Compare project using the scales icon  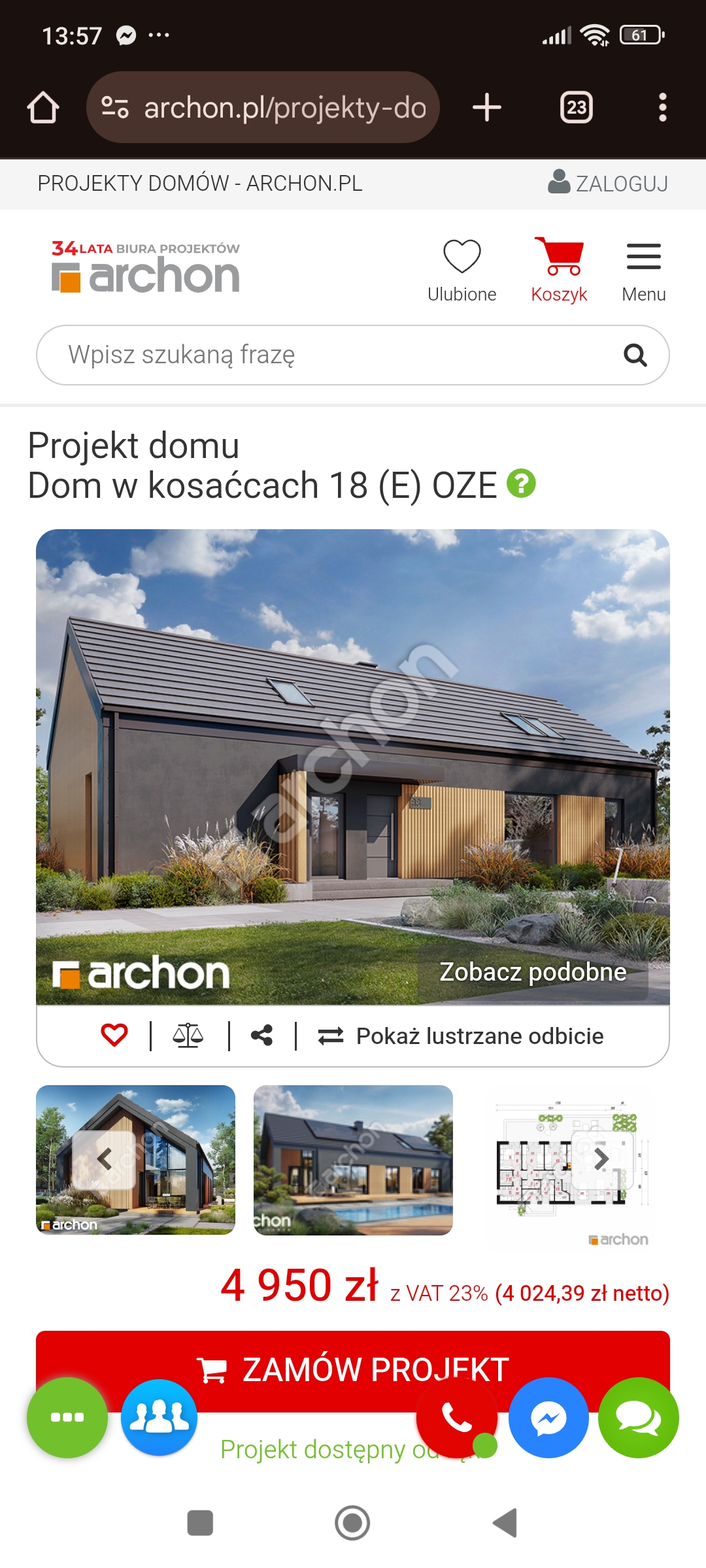pos(188,1036)
